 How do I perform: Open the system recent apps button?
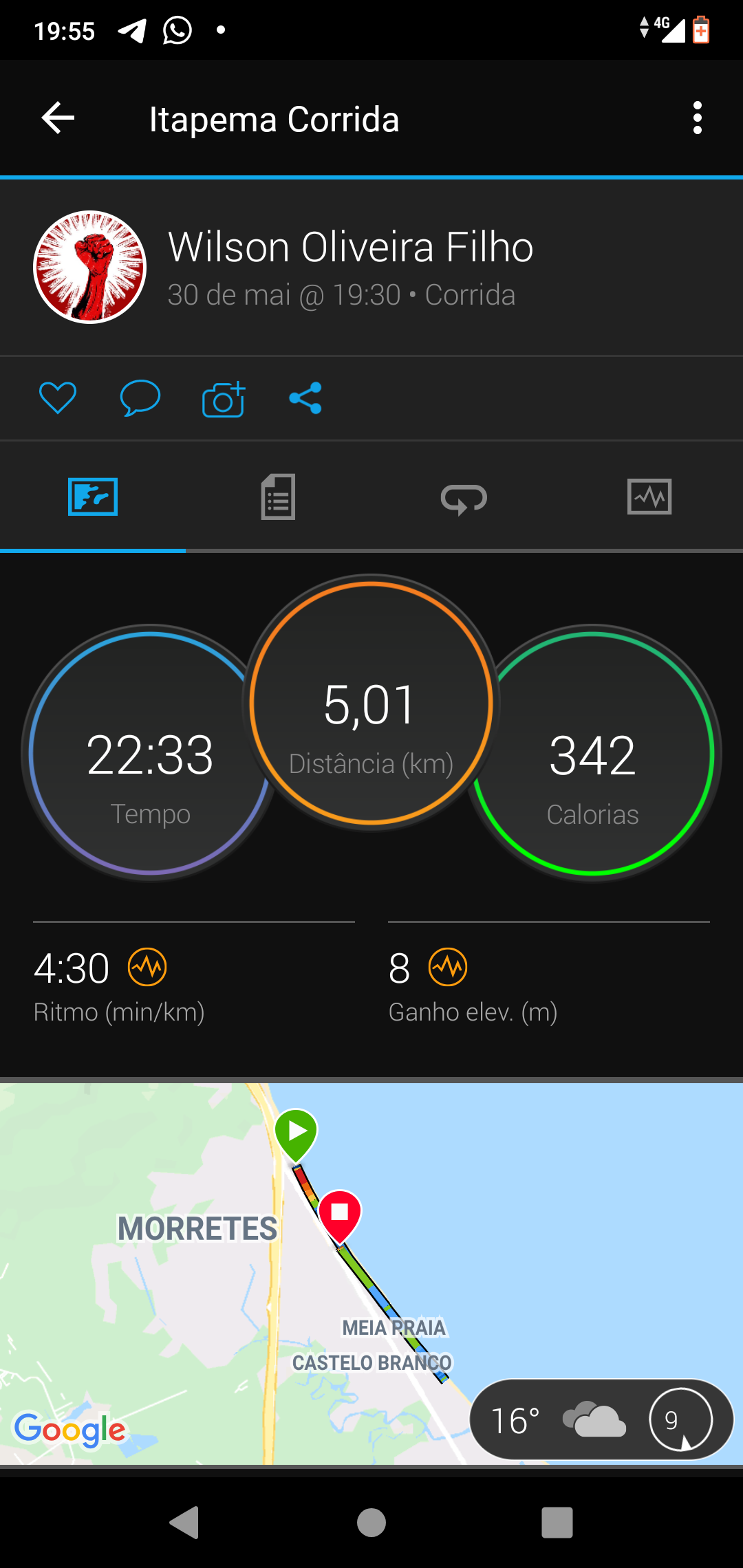coord(557,1522)
